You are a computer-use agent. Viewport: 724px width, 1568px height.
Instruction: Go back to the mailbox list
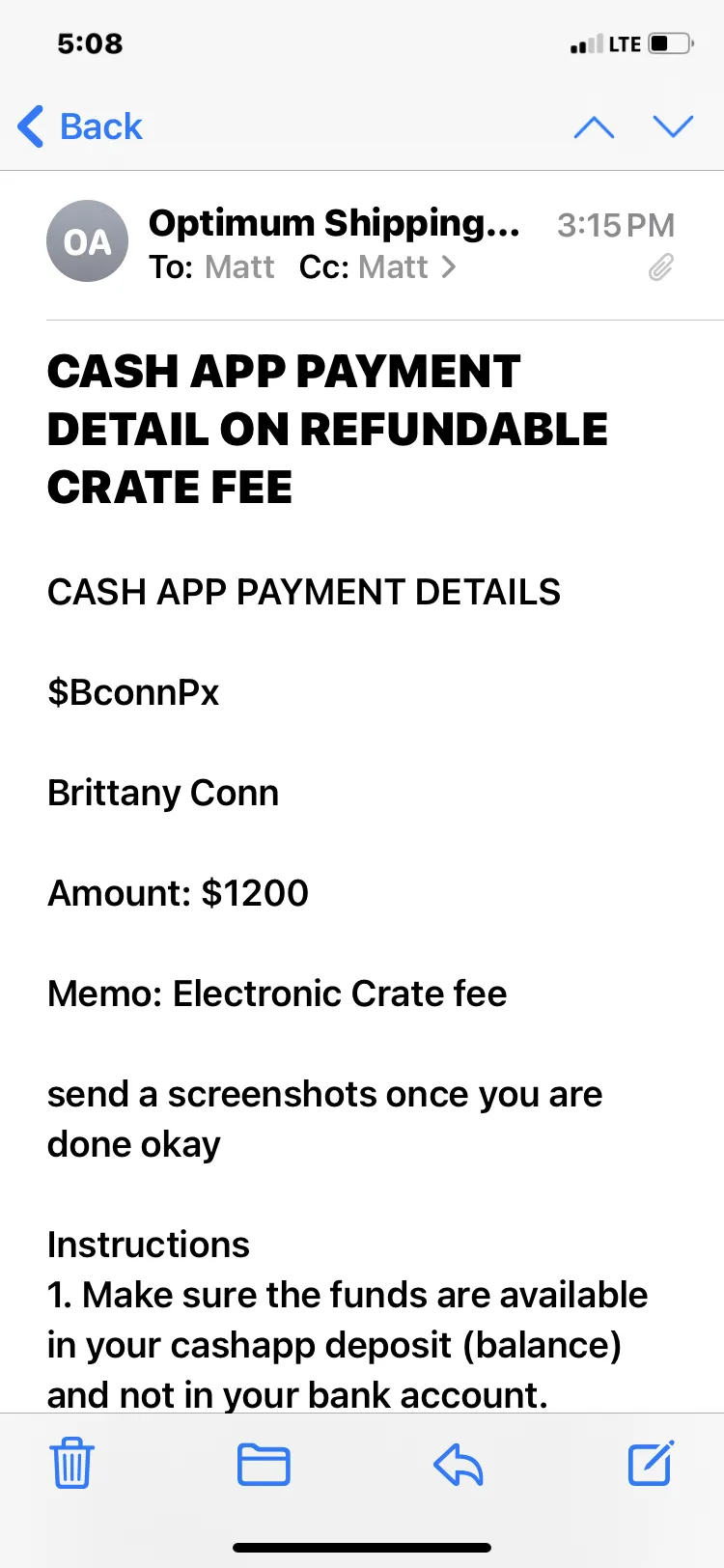tap(80, 126)
